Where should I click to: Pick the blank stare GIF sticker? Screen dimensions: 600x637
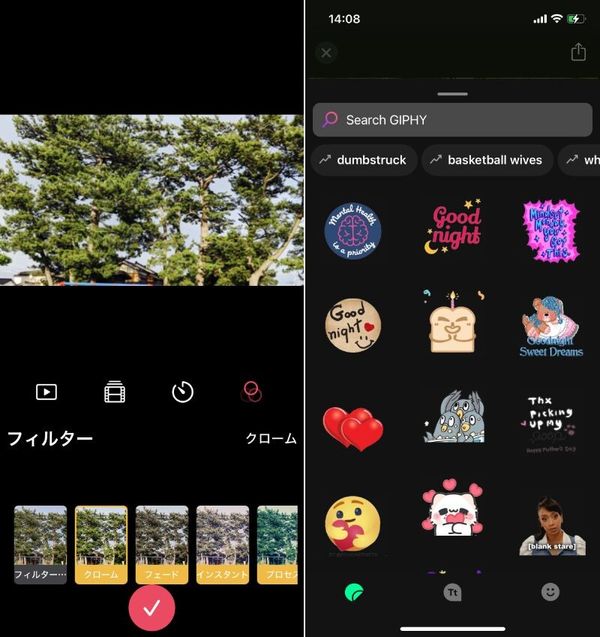coord(552,526)
